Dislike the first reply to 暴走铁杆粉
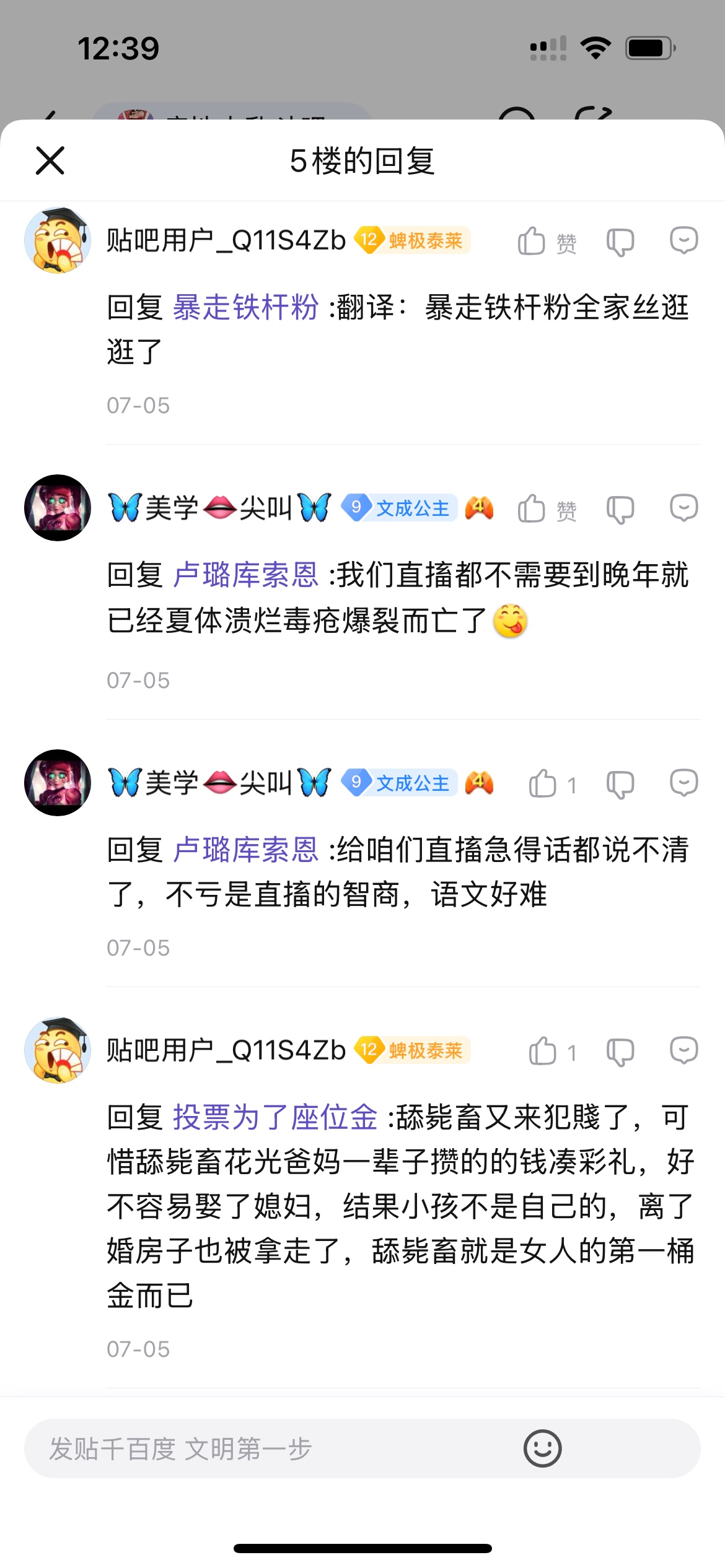This screenshot has width=725, height=1568. pos(620,242)
